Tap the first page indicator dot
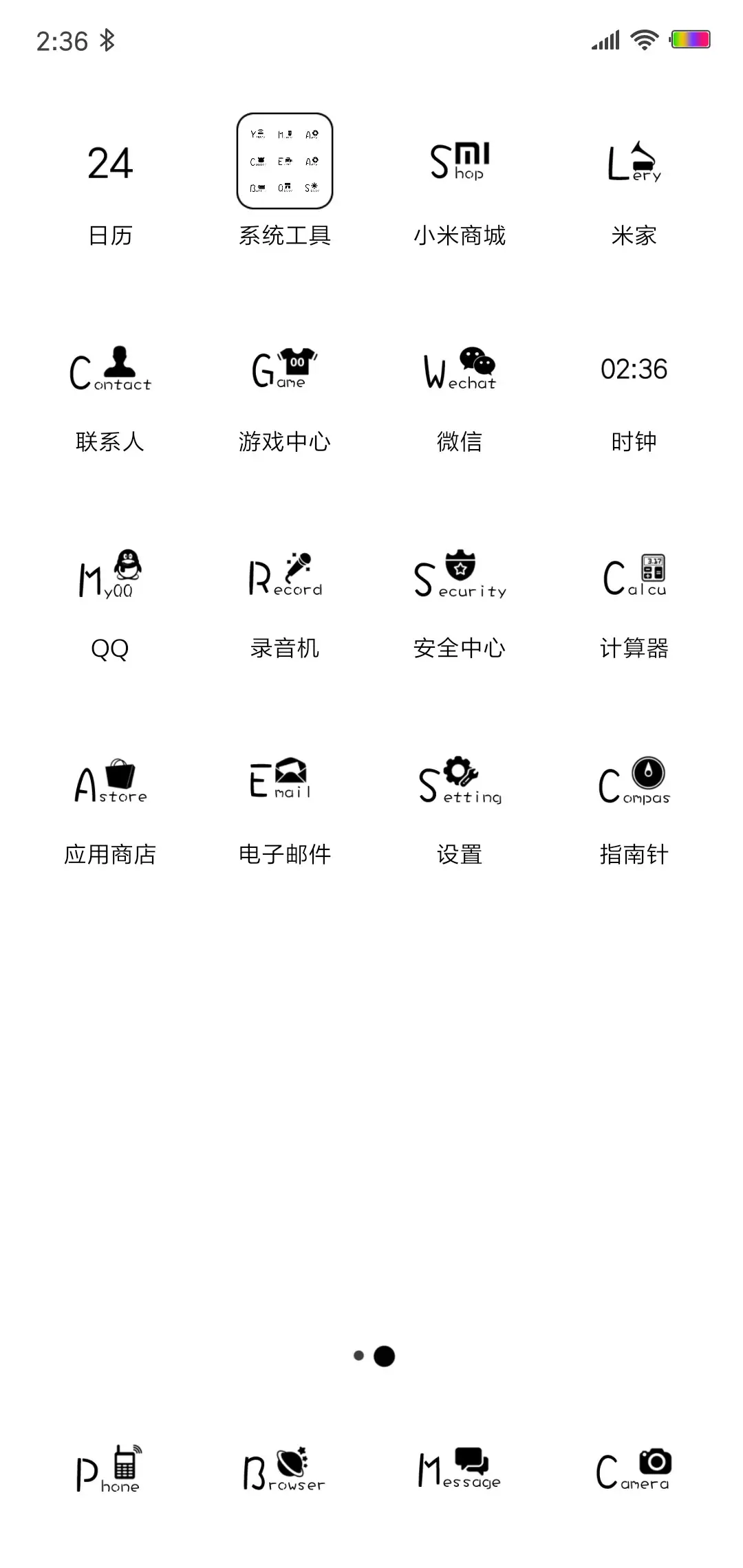This screenshot has width=743, height=1568. [358, 1356]
